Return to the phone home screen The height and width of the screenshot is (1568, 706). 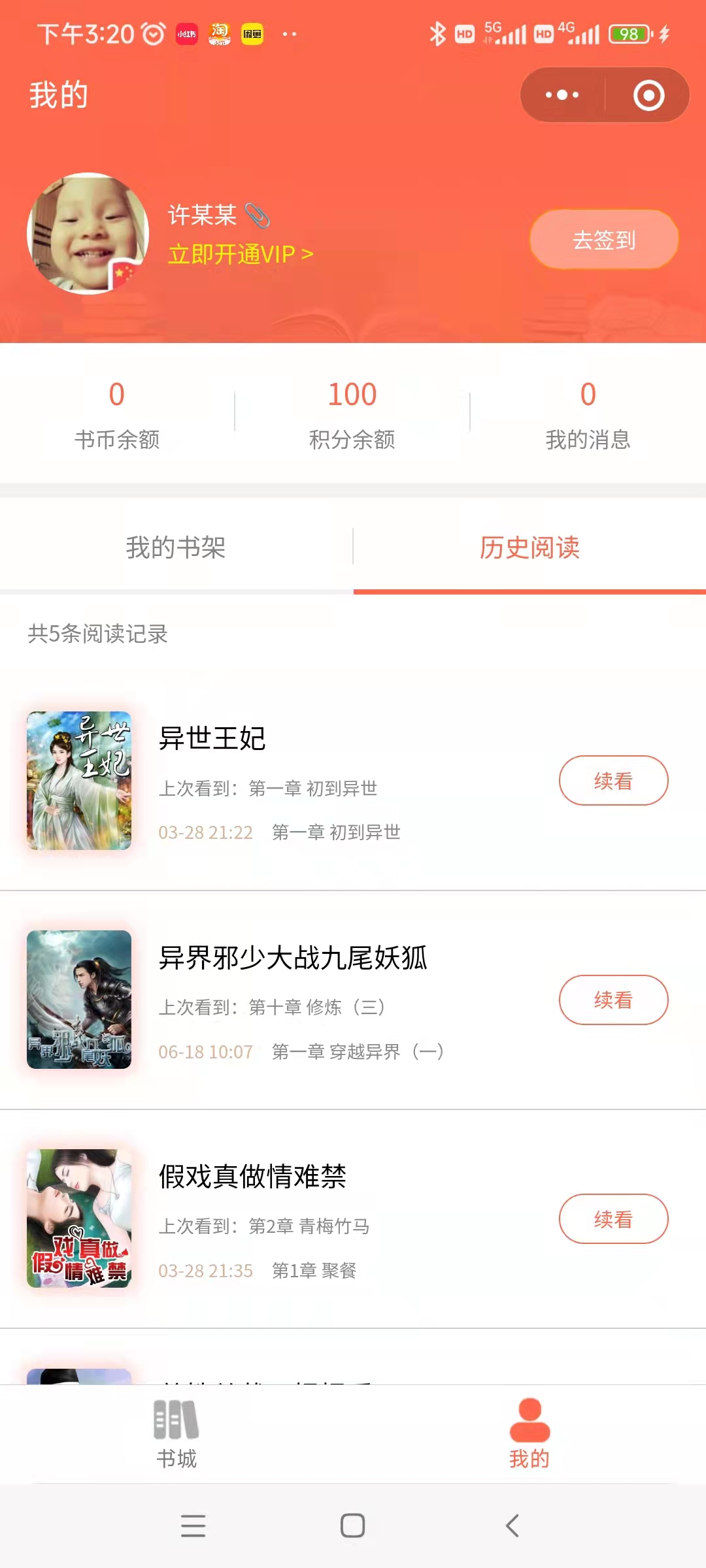point(352,1526)
